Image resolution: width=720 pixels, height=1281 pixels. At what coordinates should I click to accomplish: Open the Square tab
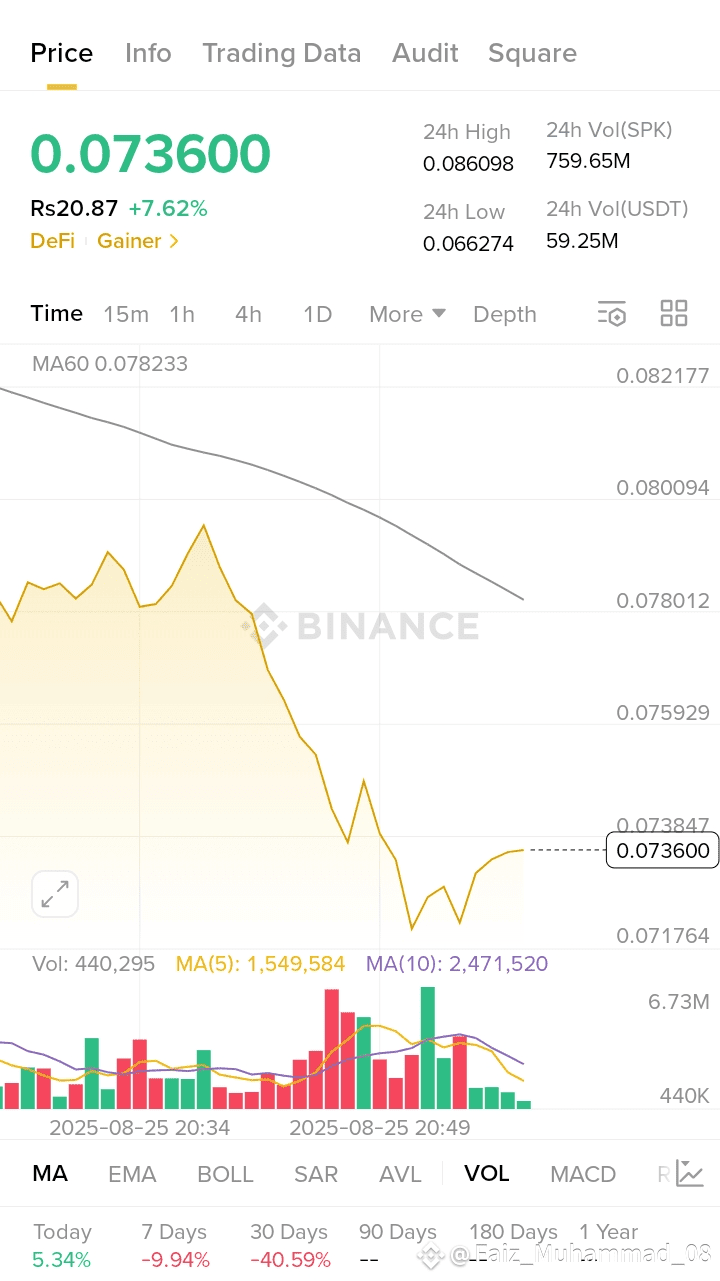pyautogui.click(x=532, y=53)
